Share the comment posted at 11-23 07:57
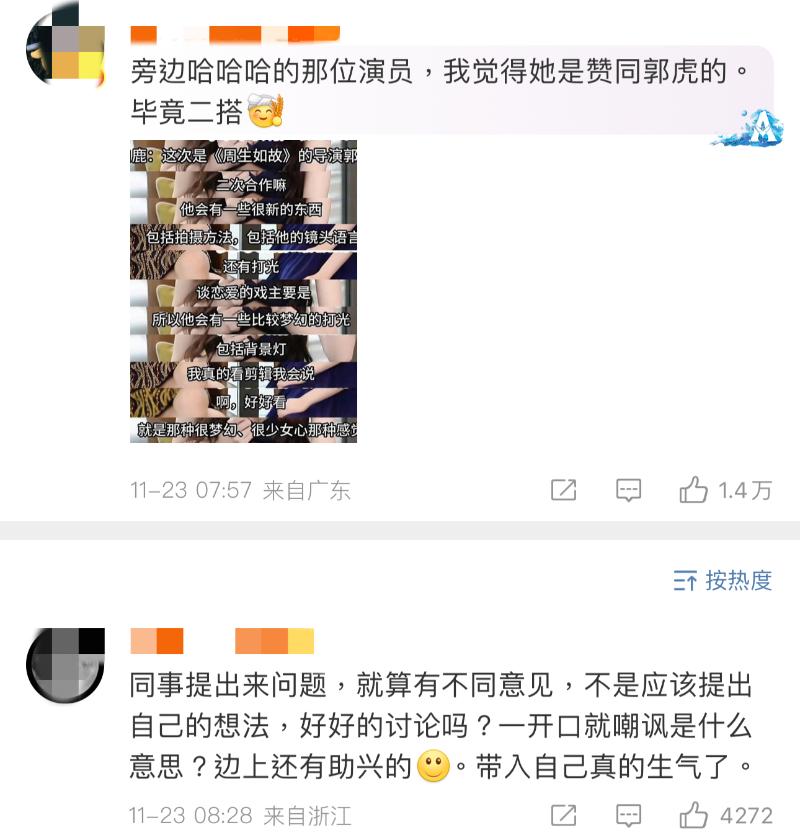 point(564,490)
